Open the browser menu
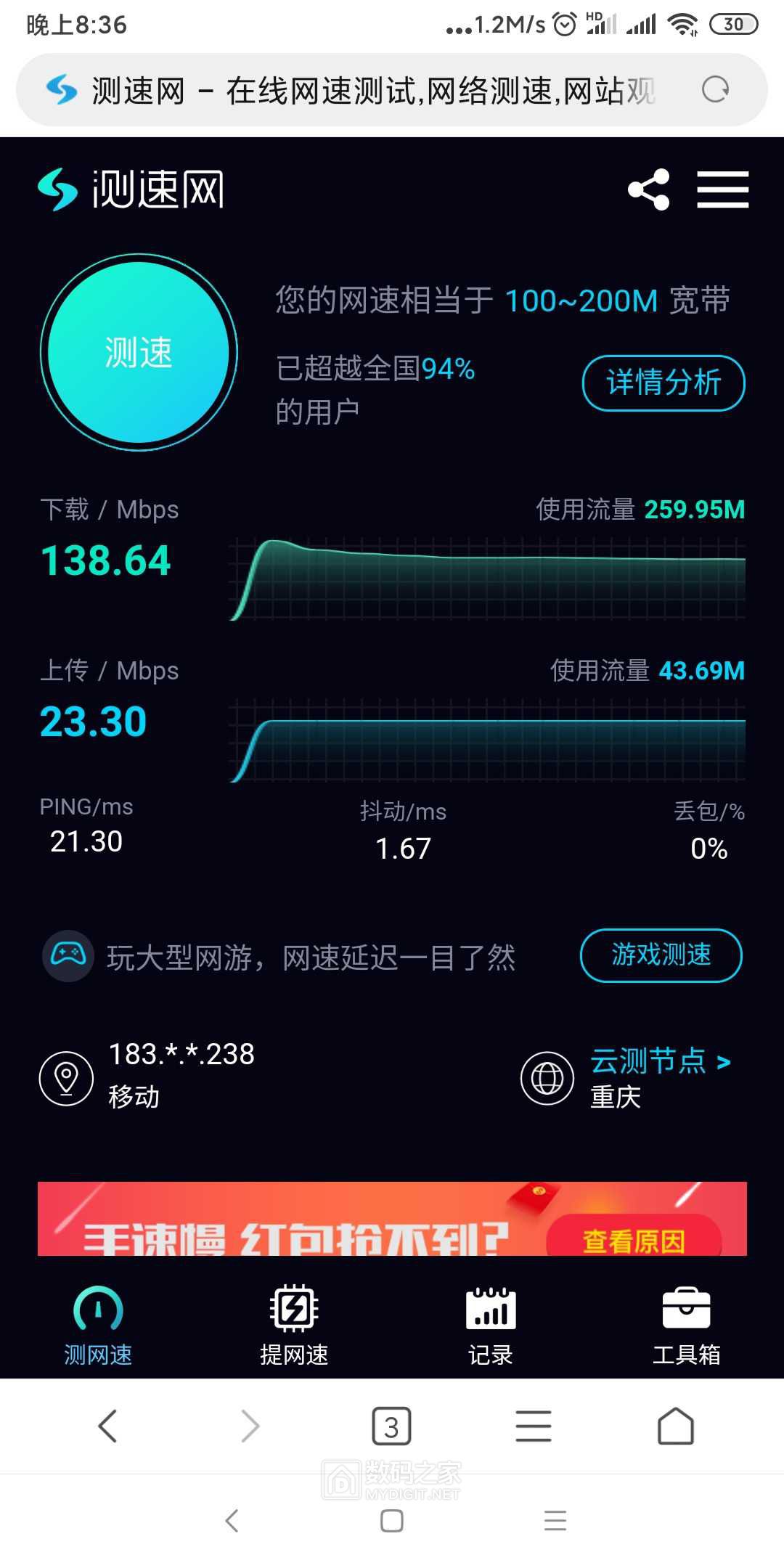Image resolution: width=784 pixels, height=1568 pixels. tap(534, 1426)
